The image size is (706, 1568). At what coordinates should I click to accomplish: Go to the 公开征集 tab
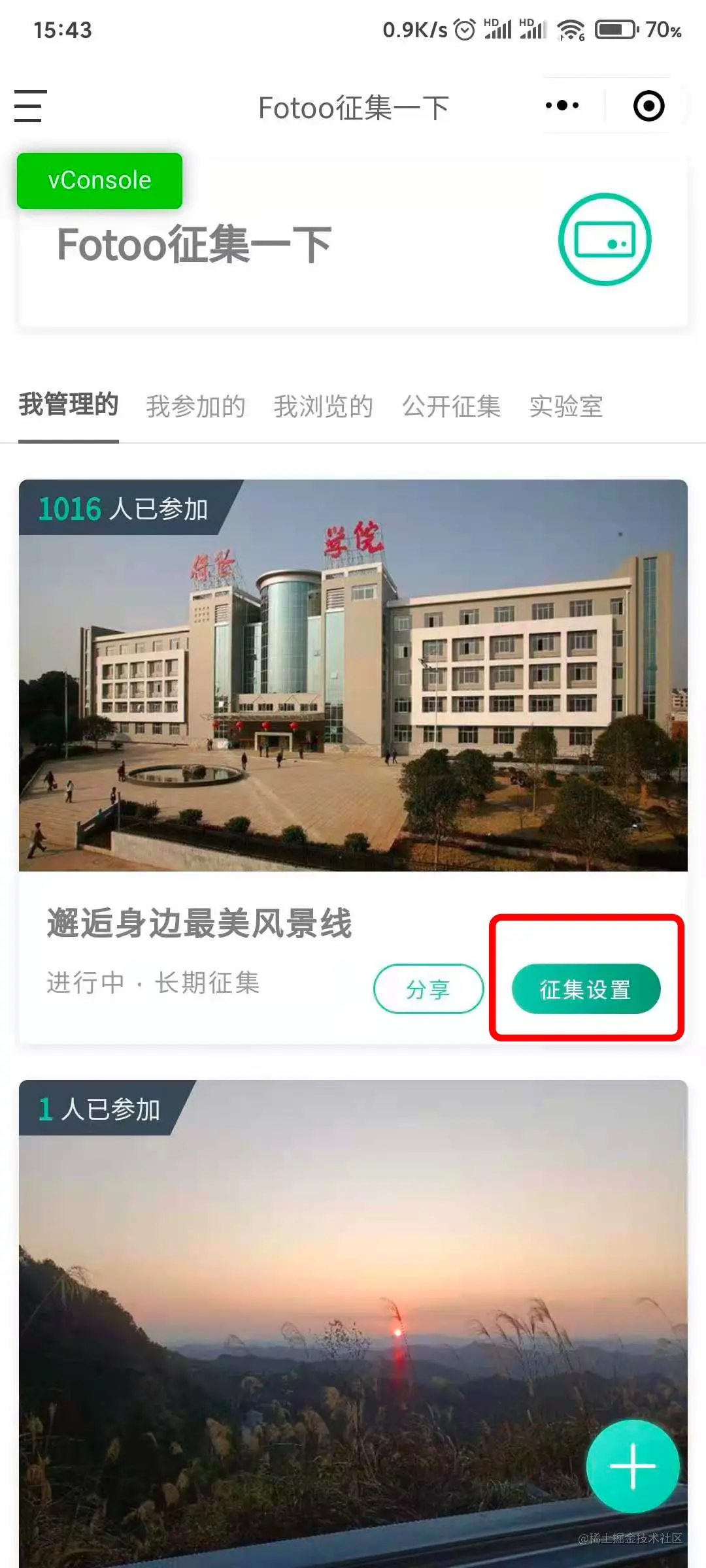(451, 406)
